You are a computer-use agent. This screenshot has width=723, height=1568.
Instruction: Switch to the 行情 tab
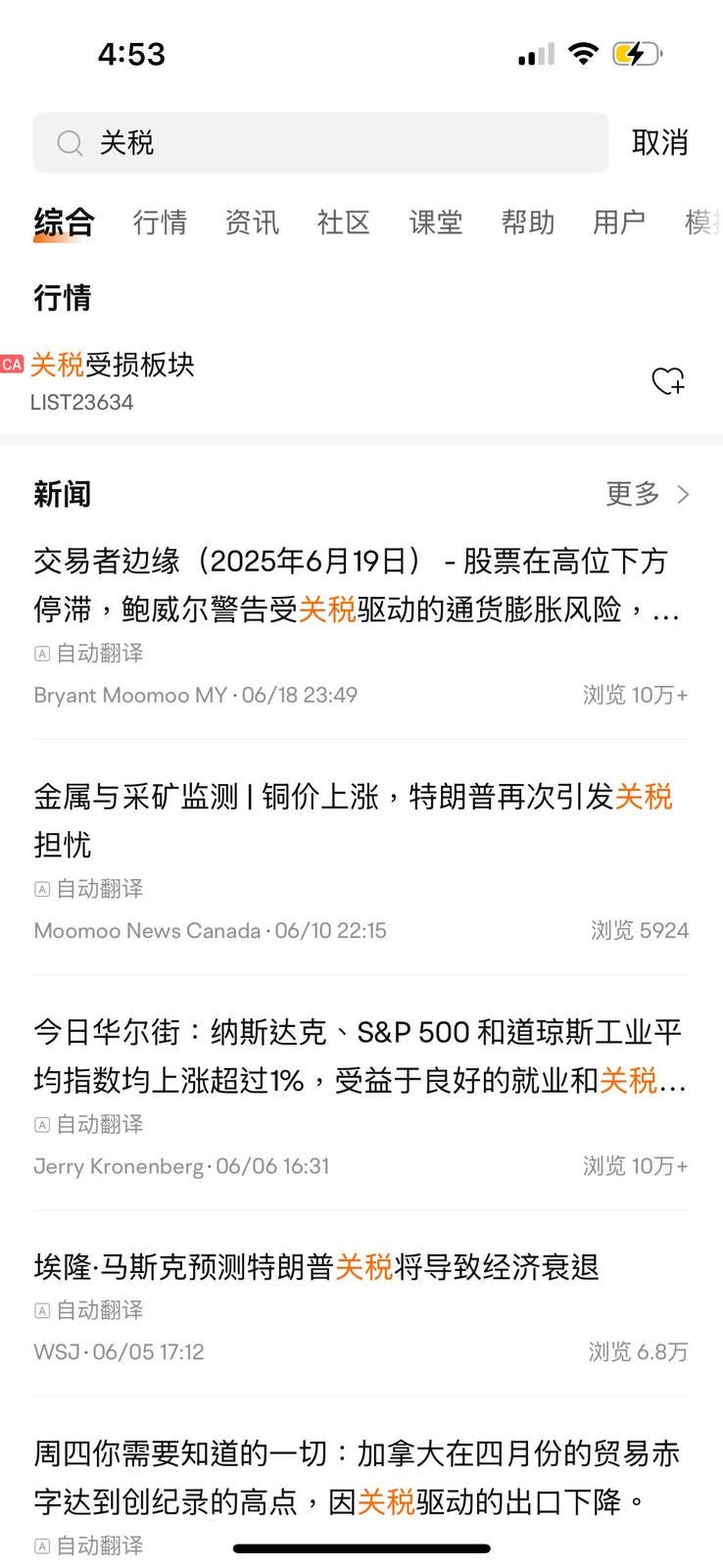click(x=160, y=222)
